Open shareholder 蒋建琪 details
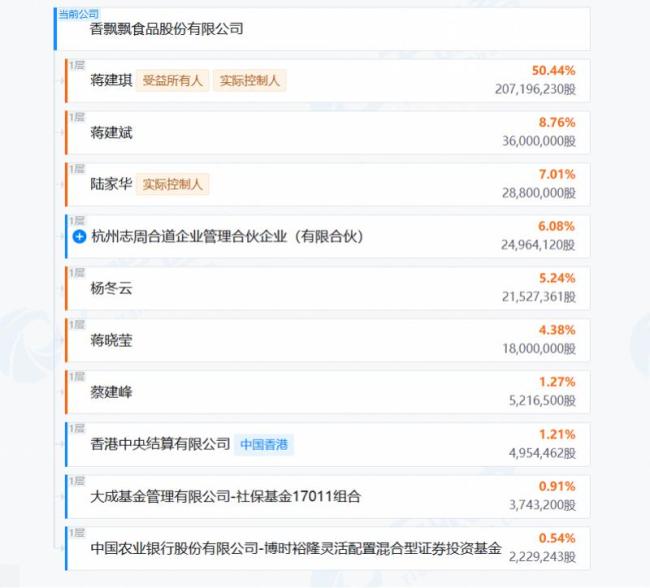The height and width of the screenshot is (588, 650). click(111, 80)
